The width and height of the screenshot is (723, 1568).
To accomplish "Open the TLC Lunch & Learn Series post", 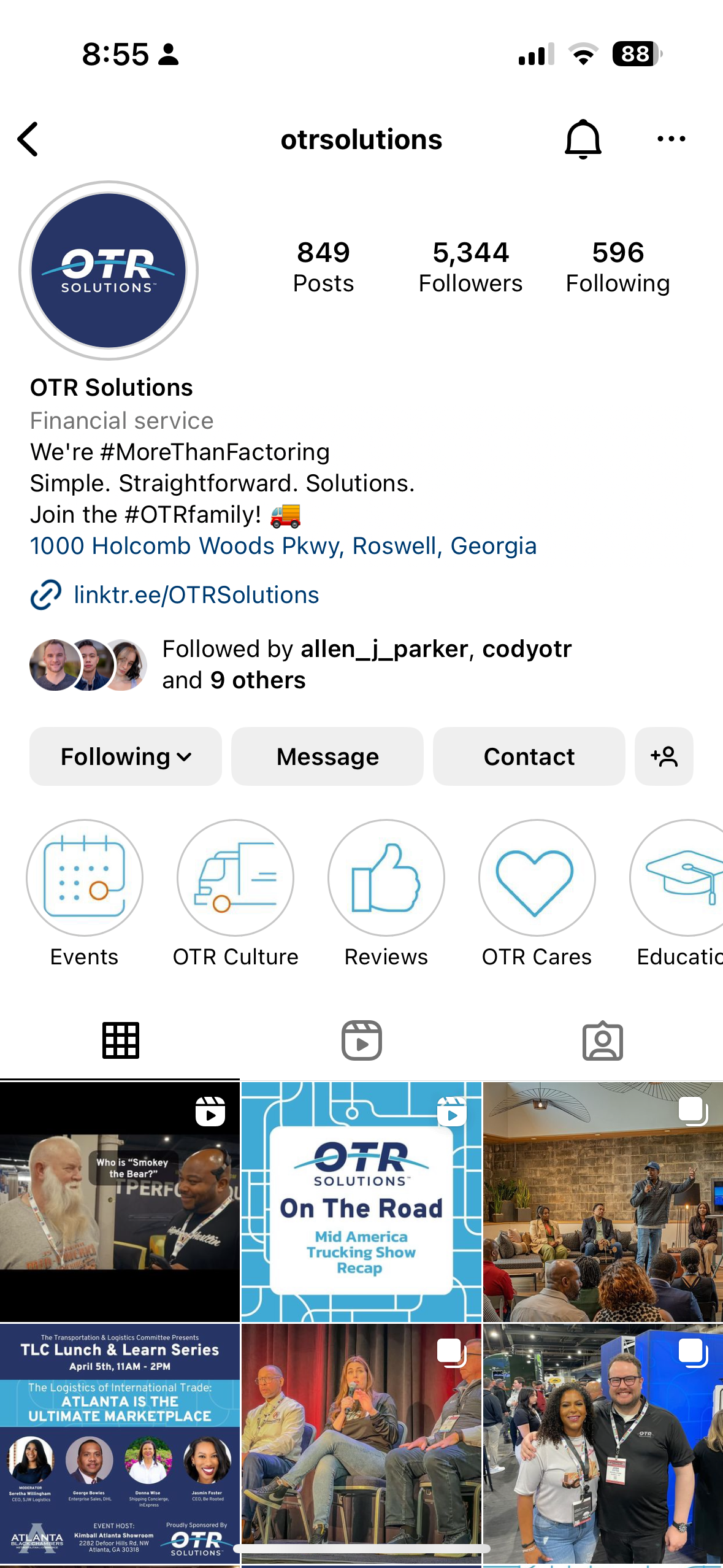I will click(120, 1443).
